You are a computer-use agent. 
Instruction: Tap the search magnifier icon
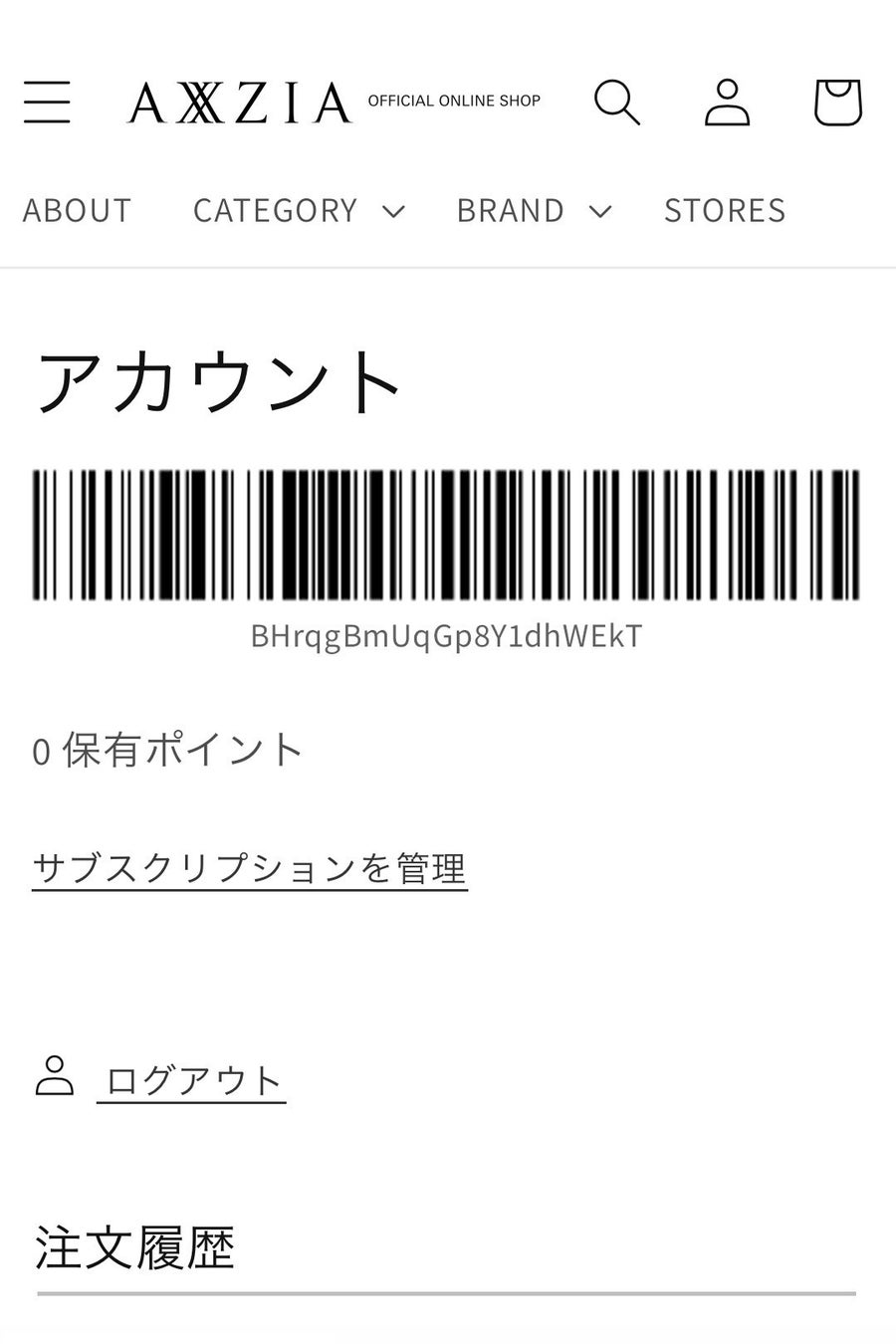(617, 103)
